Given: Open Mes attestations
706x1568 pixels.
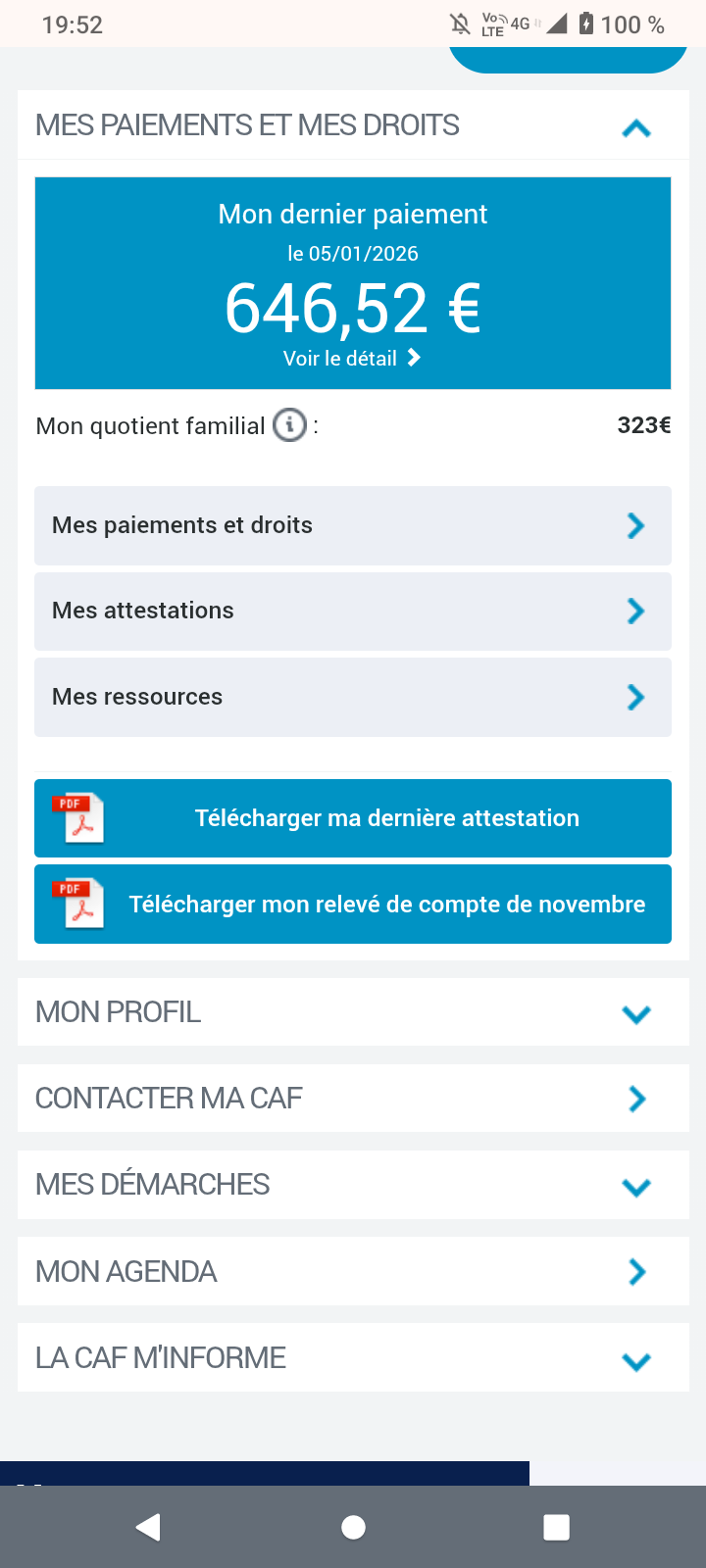Looking at the screenshot, I should pyautogui.click(x=353, y=612).
